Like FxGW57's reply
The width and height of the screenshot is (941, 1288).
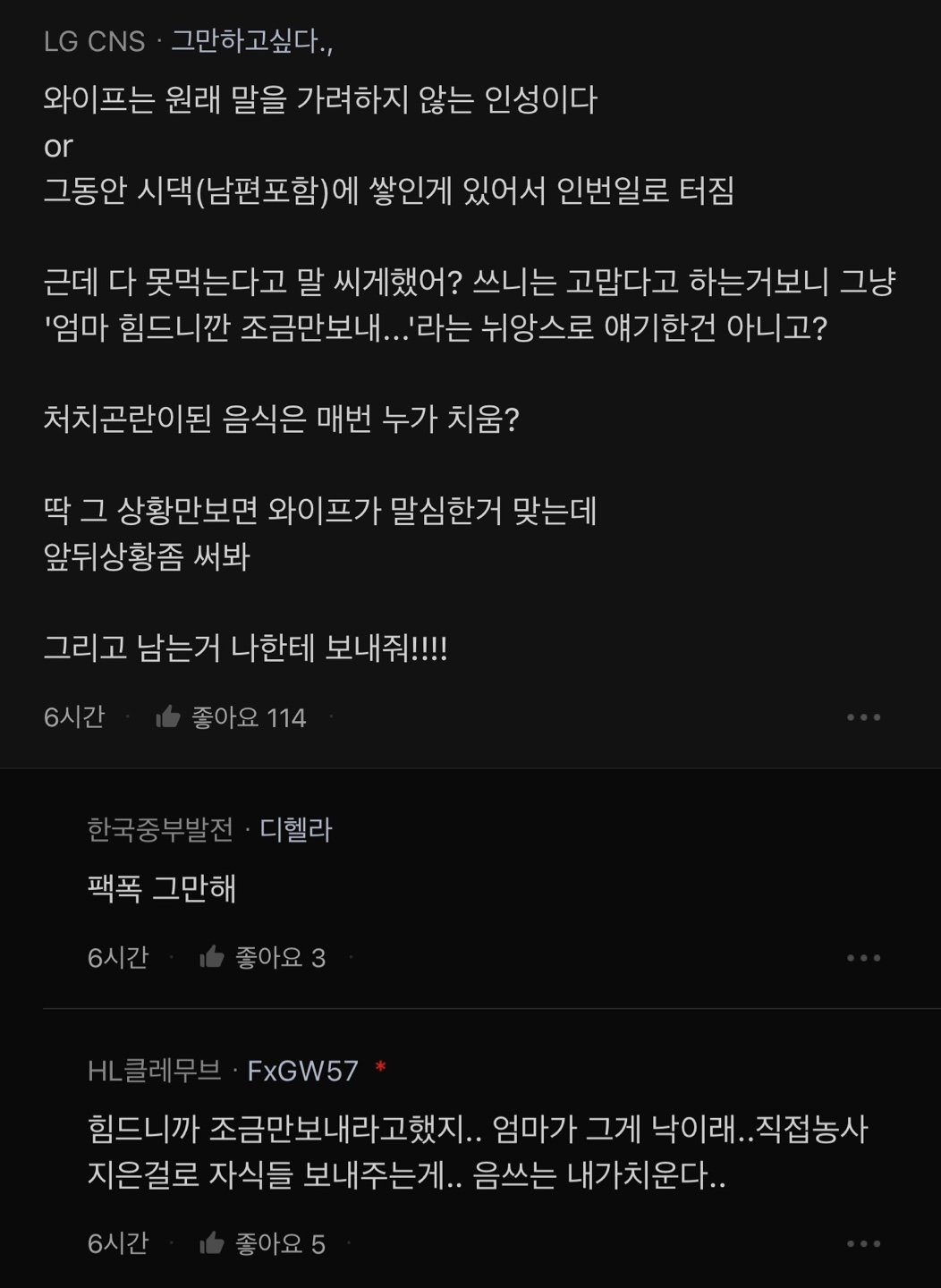pyautogui.click(x=212, y=1243)
